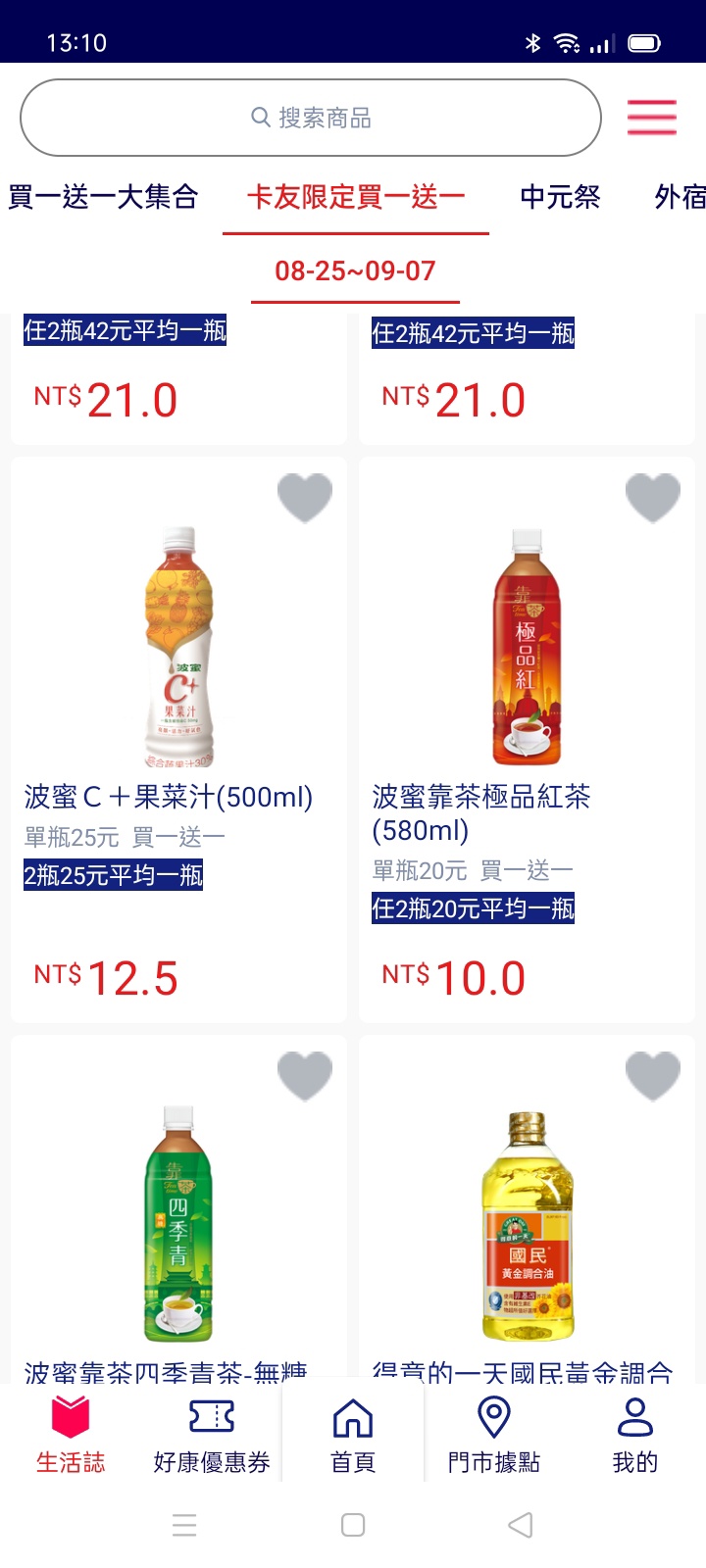Tap the system back button
Image resolution: width=706 pixels, height=1568 pixels.
tap(521, 1525)
